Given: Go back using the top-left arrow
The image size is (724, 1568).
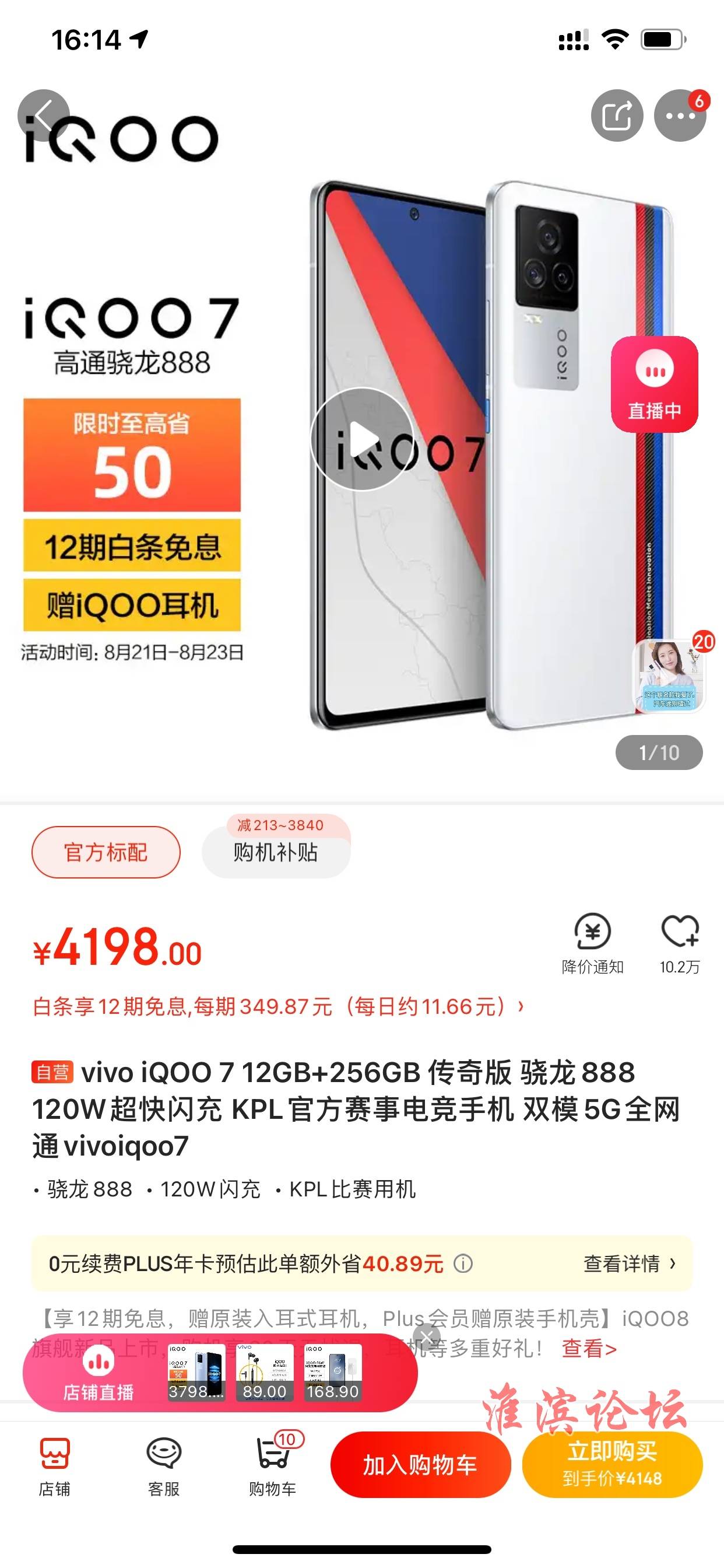Looking at the screenshot, I should coord(43,116).
